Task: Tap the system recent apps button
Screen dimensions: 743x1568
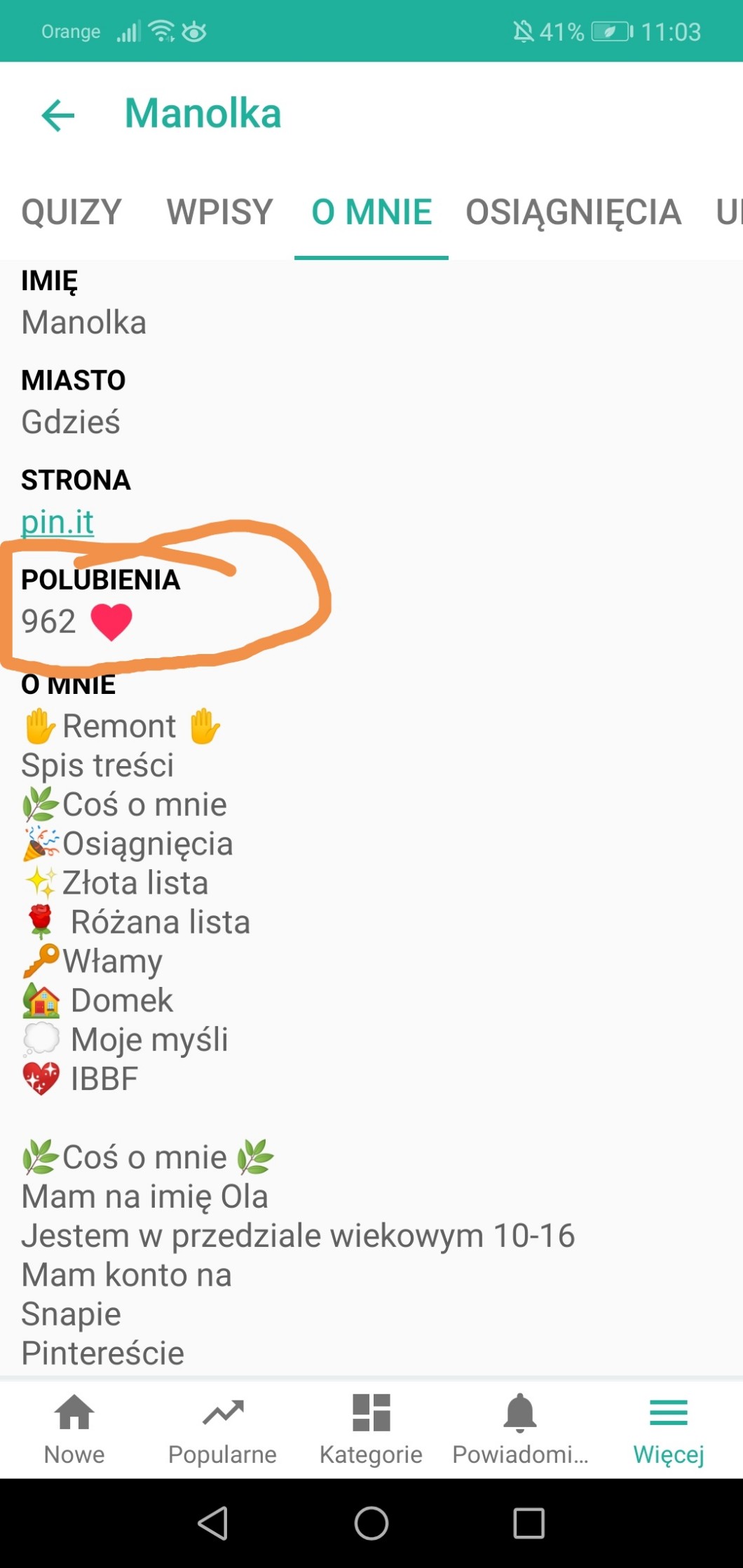Action: coord(529,1523)
